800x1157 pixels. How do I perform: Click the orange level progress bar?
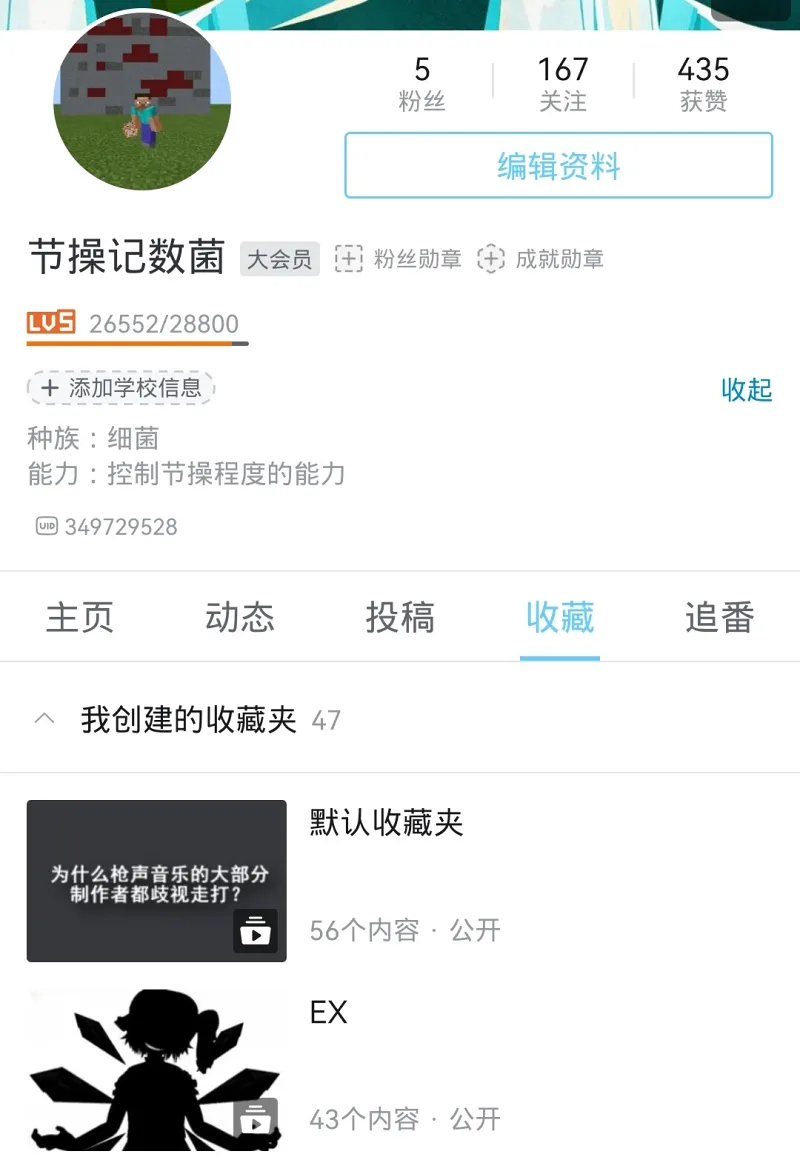(134, 344)
